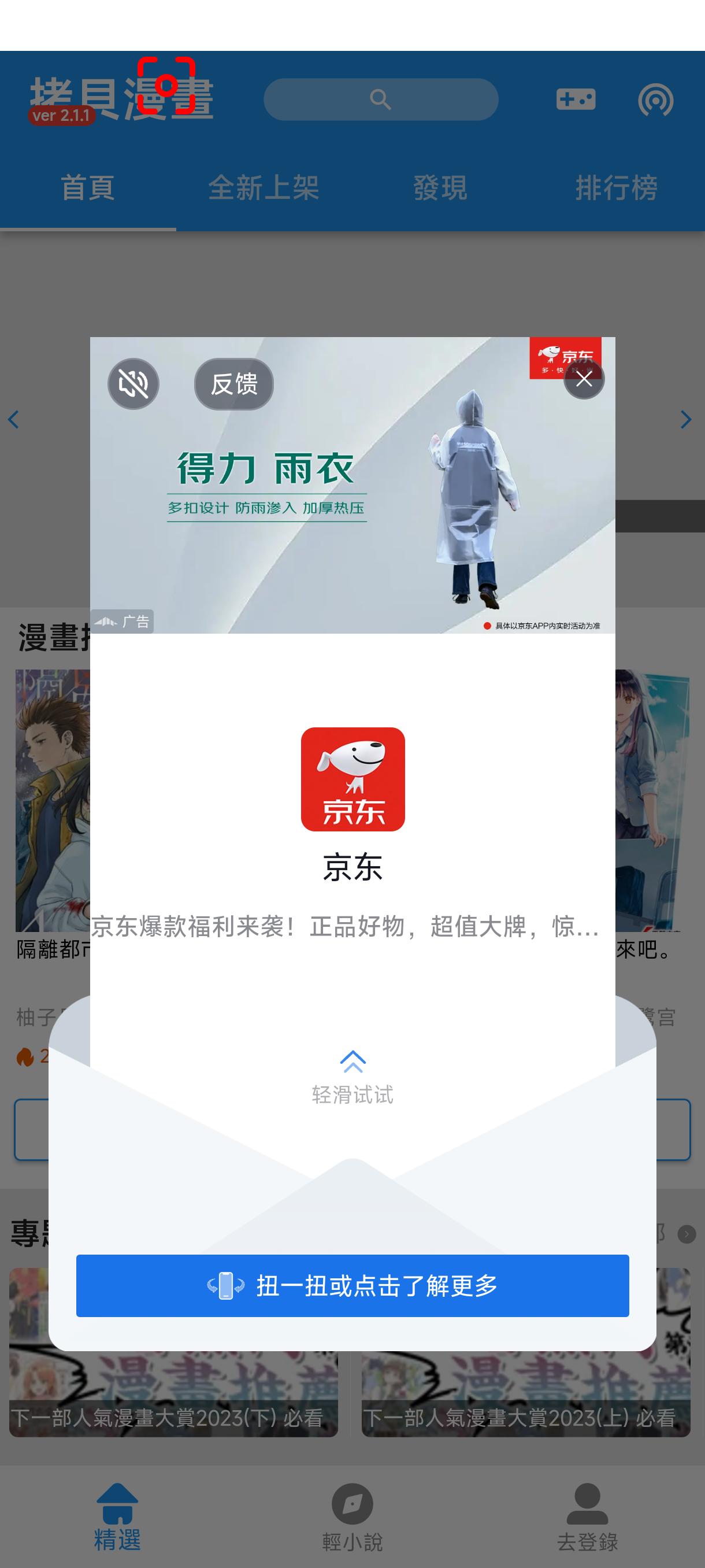Screen dimensions: 705x1568
Task: Switch to the 排行榜 tab
Action: point(615,187)
